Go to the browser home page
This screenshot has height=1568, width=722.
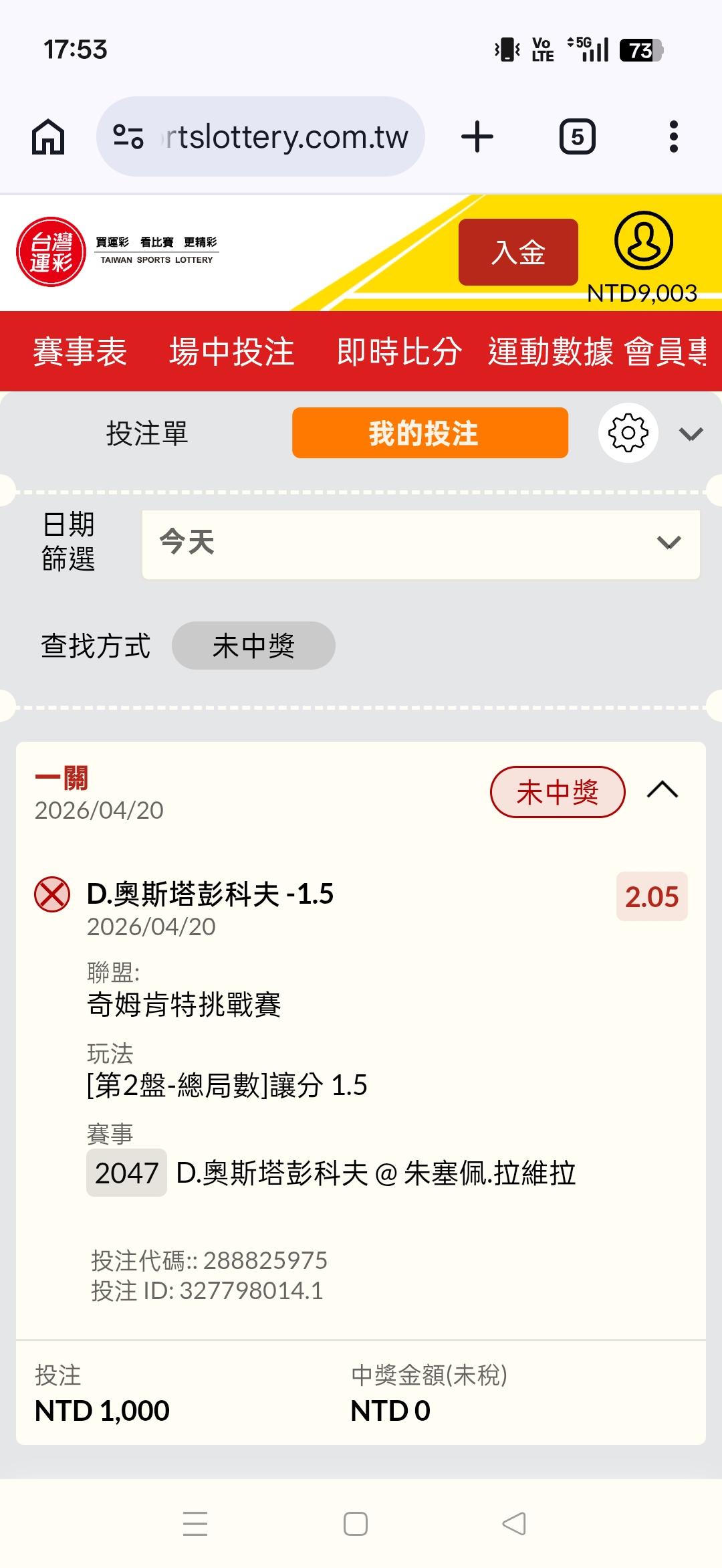49,136
